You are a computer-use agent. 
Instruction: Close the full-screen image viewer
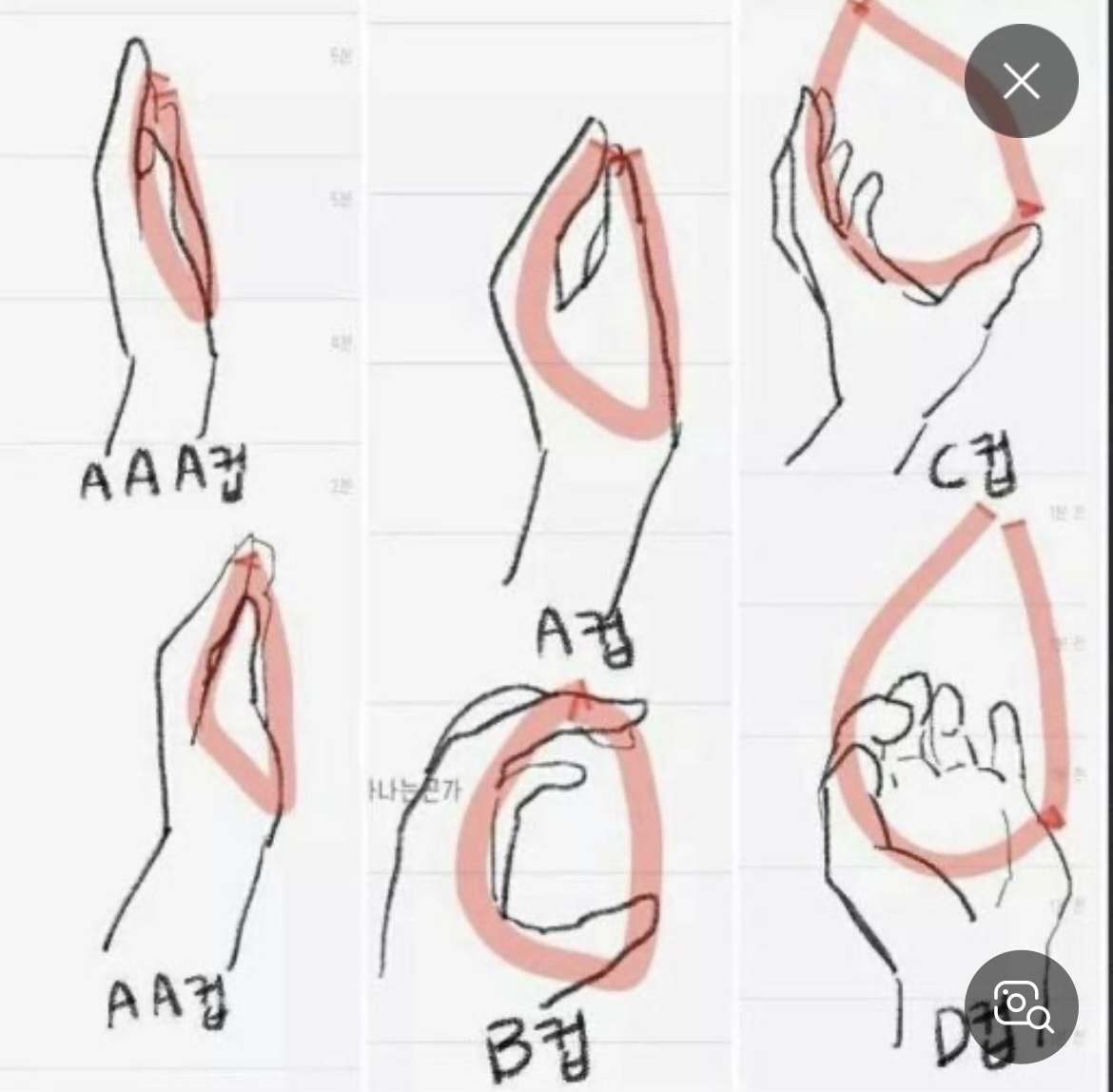point(1022,81)
